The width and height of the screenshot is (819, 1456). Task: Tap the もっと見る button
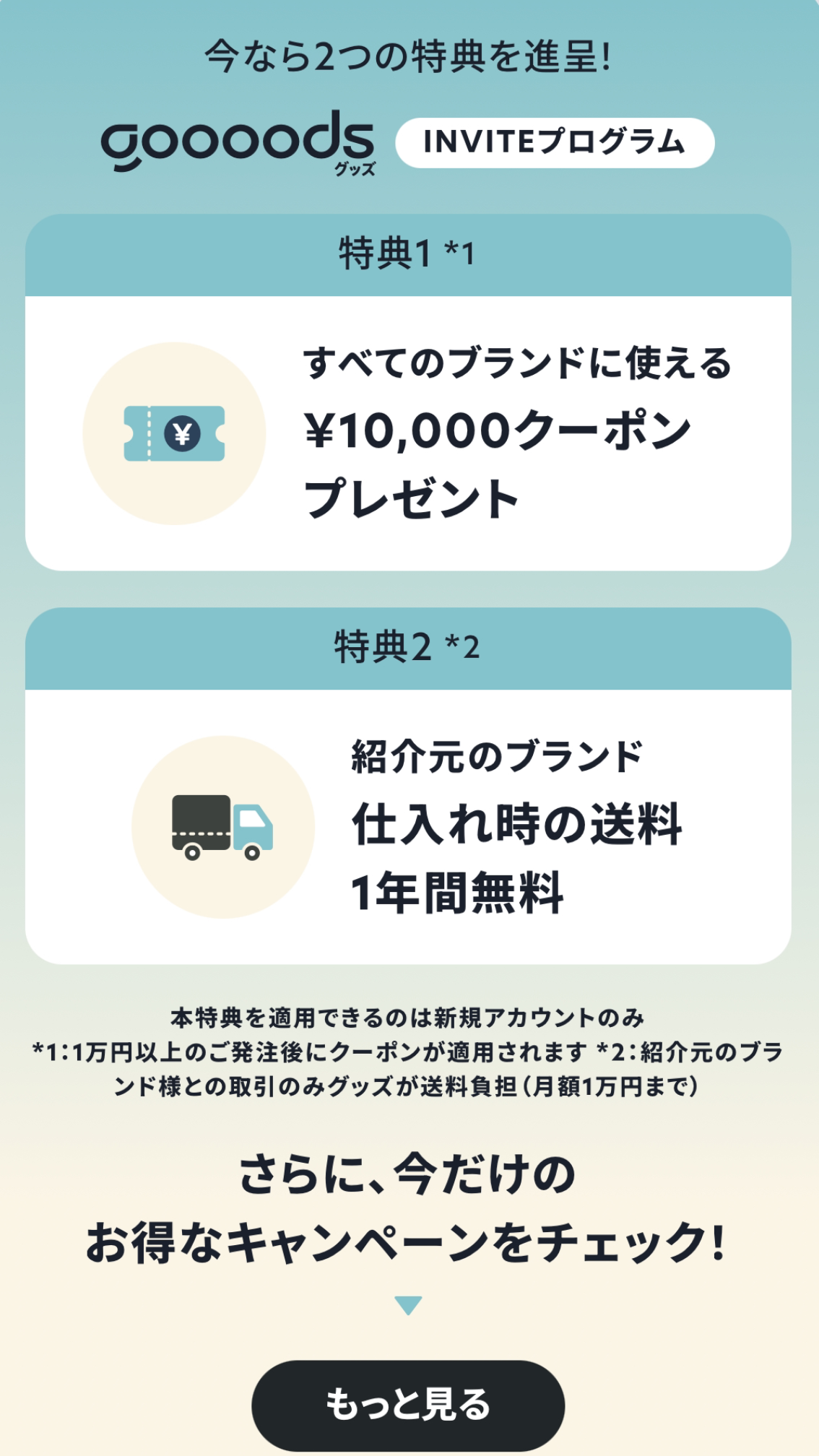(408, 1405)
